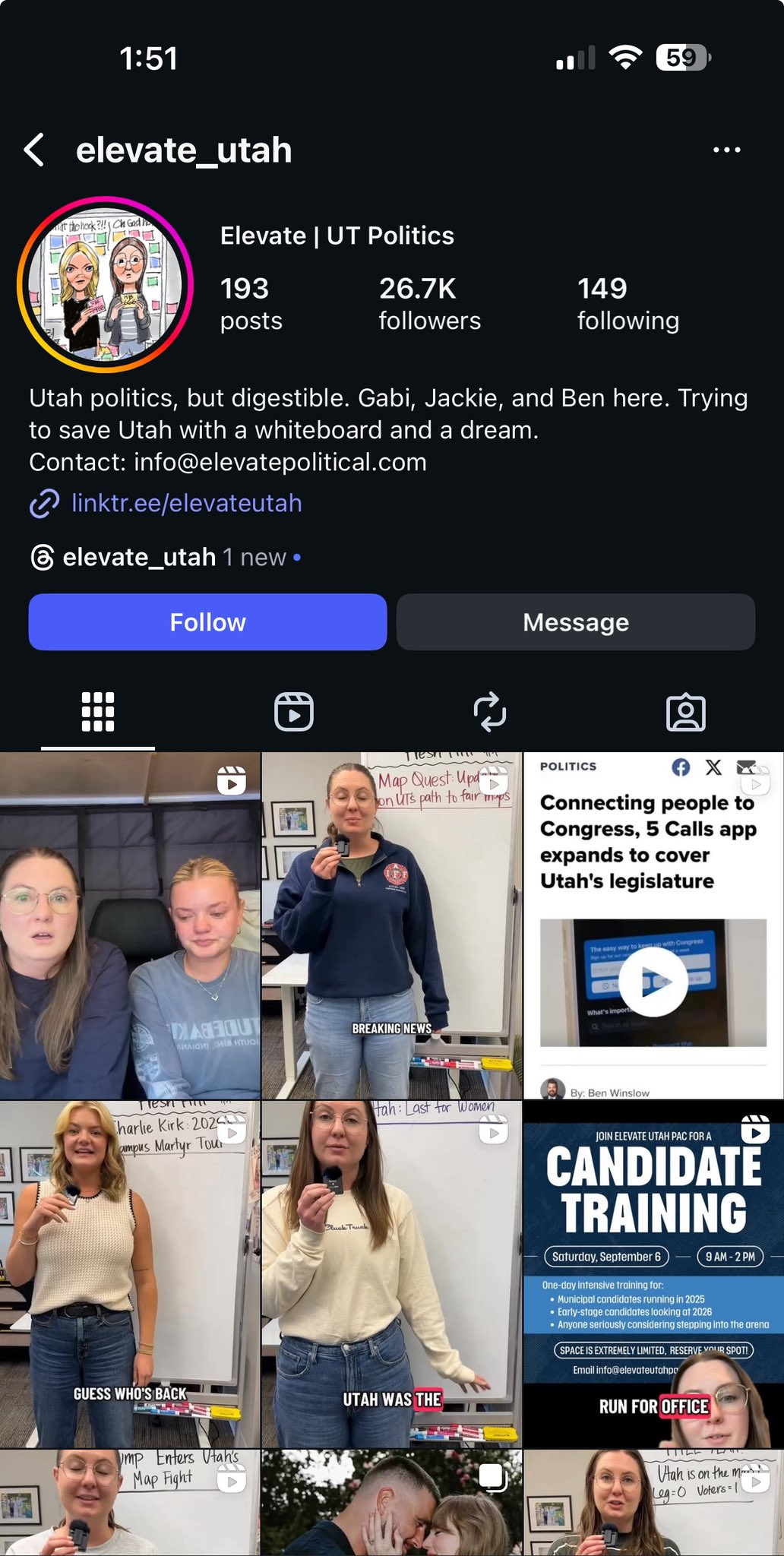View the elevate_utah profile story

click(106, 285)
